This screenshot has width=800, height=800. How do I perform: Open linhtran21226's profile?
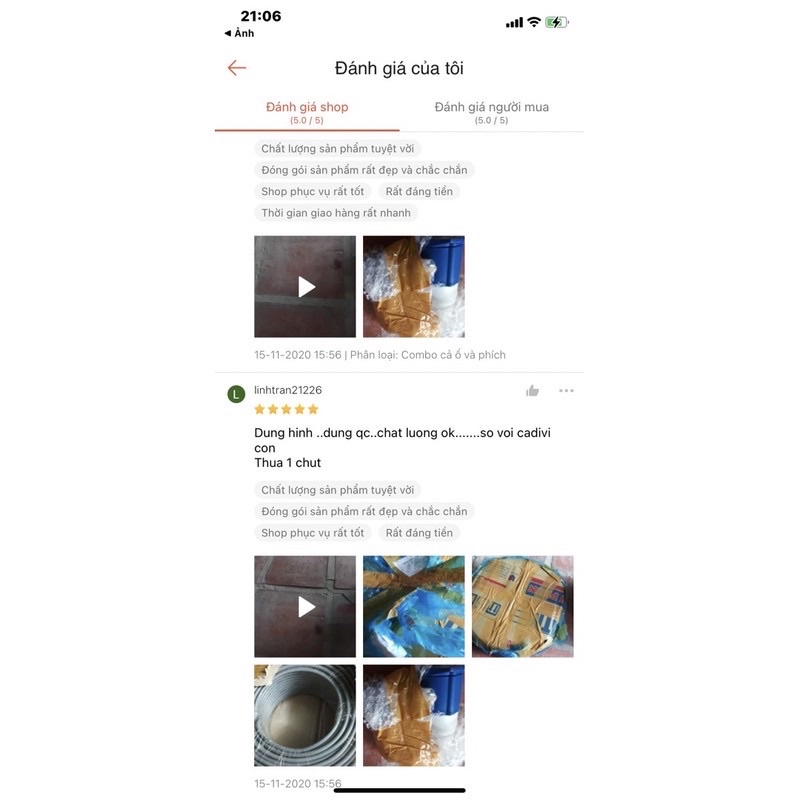tap(288, 390)
